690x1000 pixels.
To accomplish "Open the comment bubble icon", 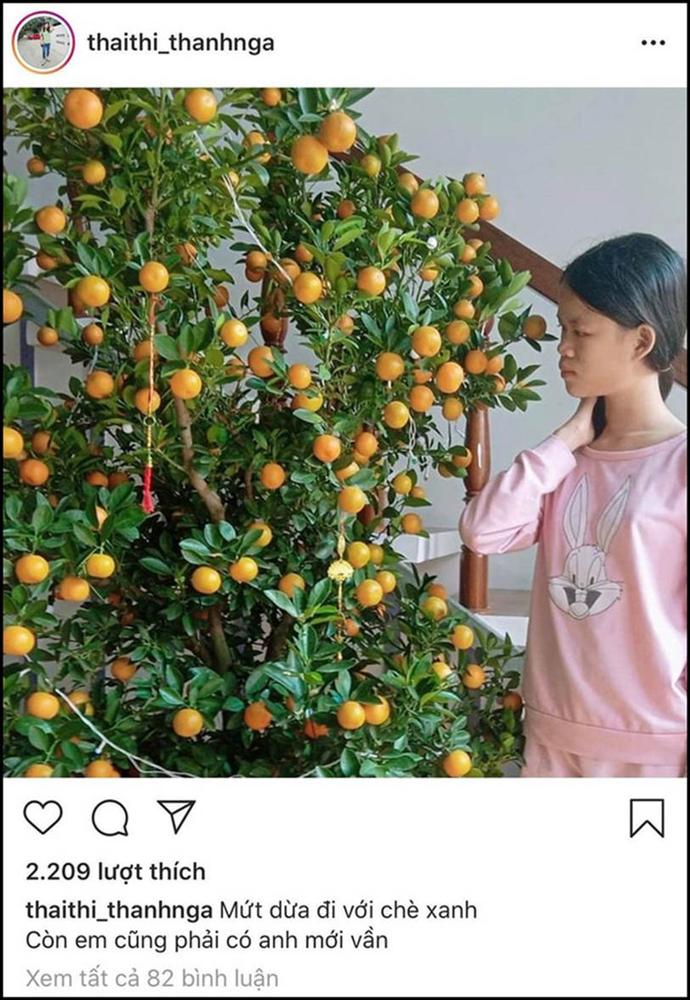I will pyautogui.click(x=110, y=818).
